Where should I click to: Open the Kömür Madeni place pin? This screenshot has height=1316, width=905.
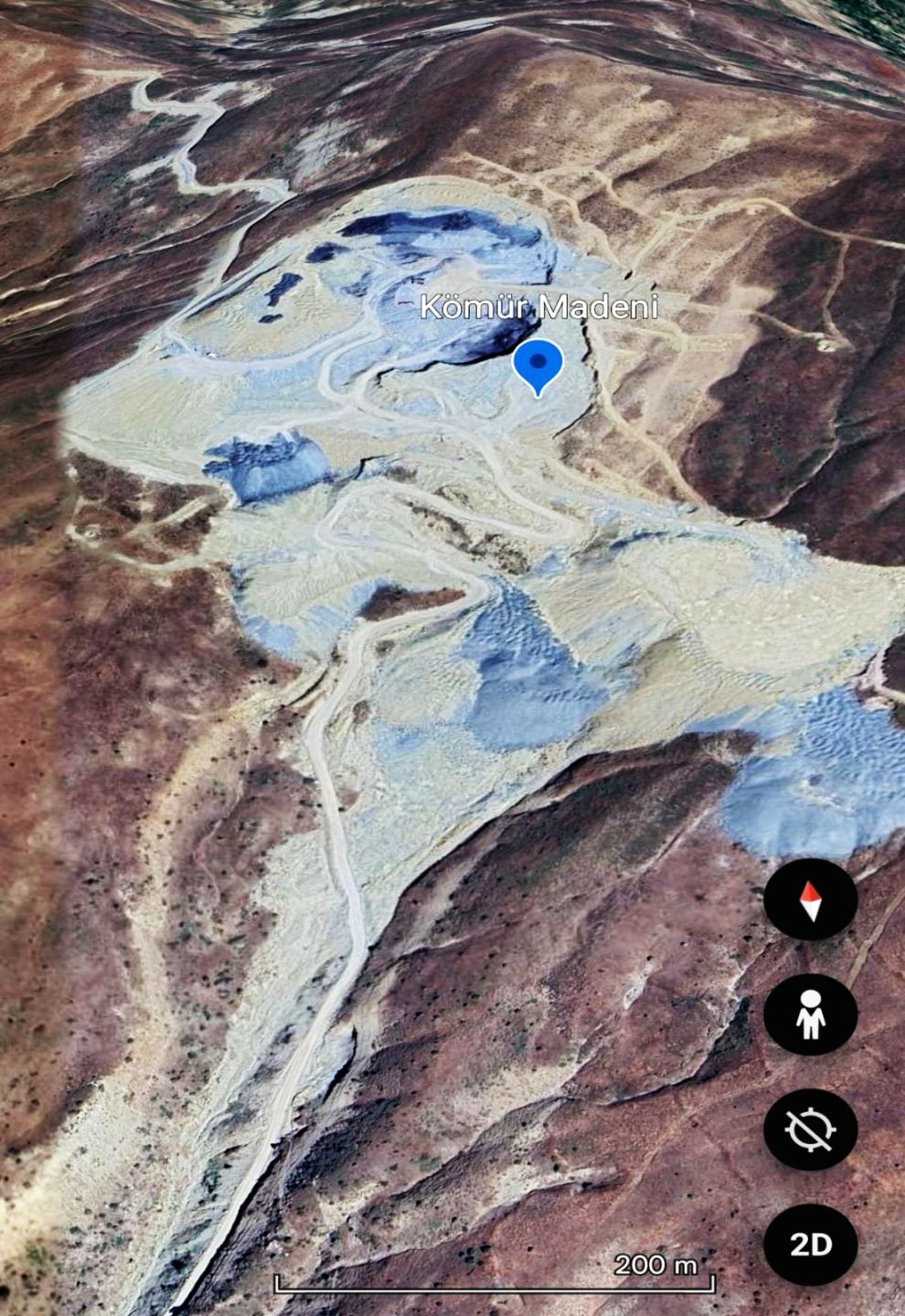tap(538, 365)
